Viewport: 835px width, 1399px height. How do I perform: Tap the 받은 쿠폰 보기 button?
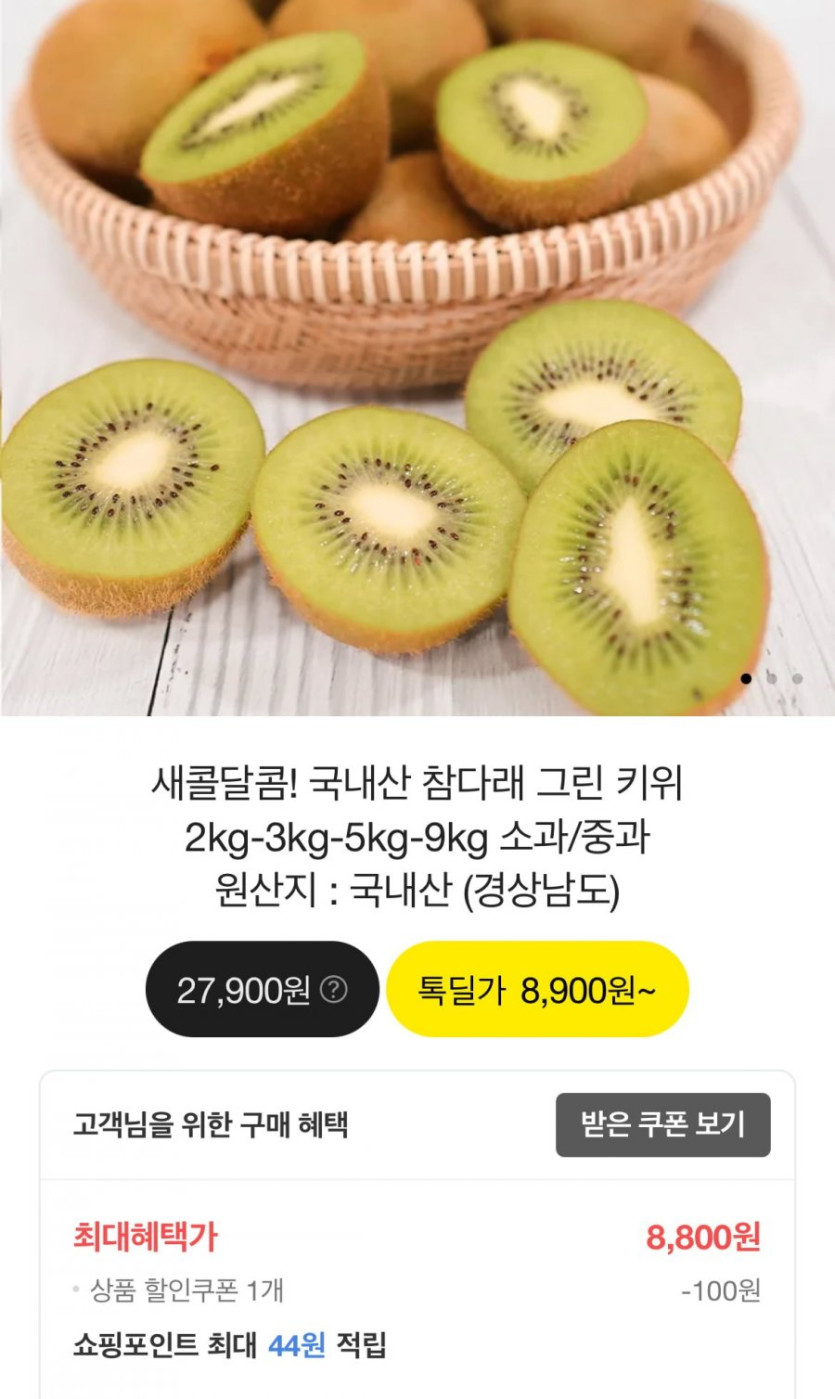663,1125
